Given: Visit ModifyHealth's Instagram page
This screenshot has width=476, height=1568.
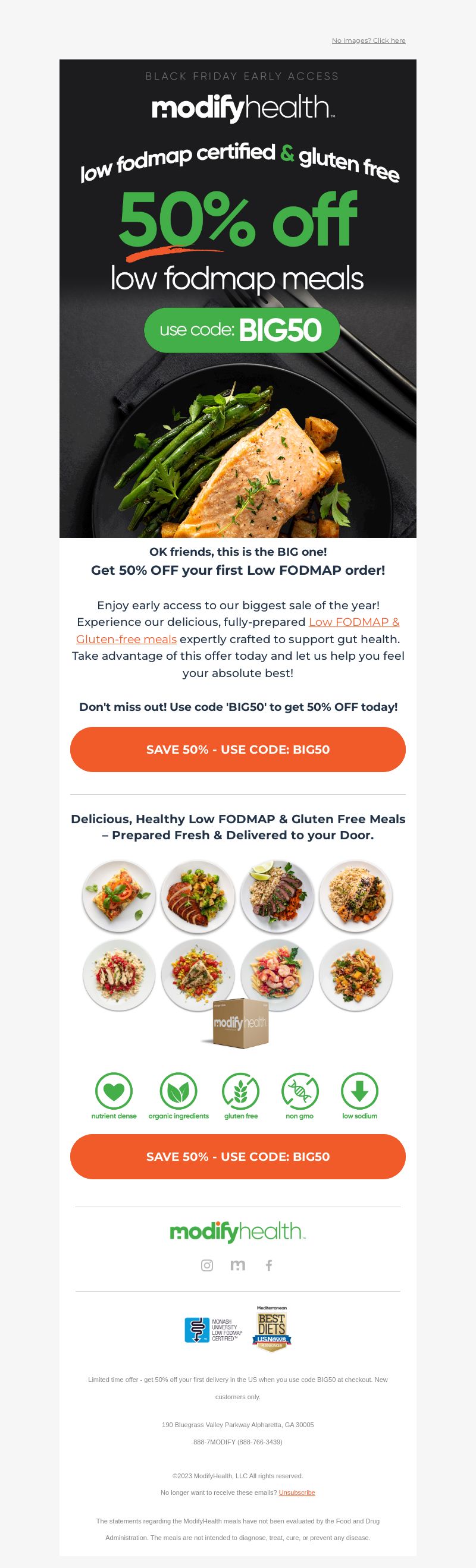Looking at the screenshot, I should coord(207,1265).
